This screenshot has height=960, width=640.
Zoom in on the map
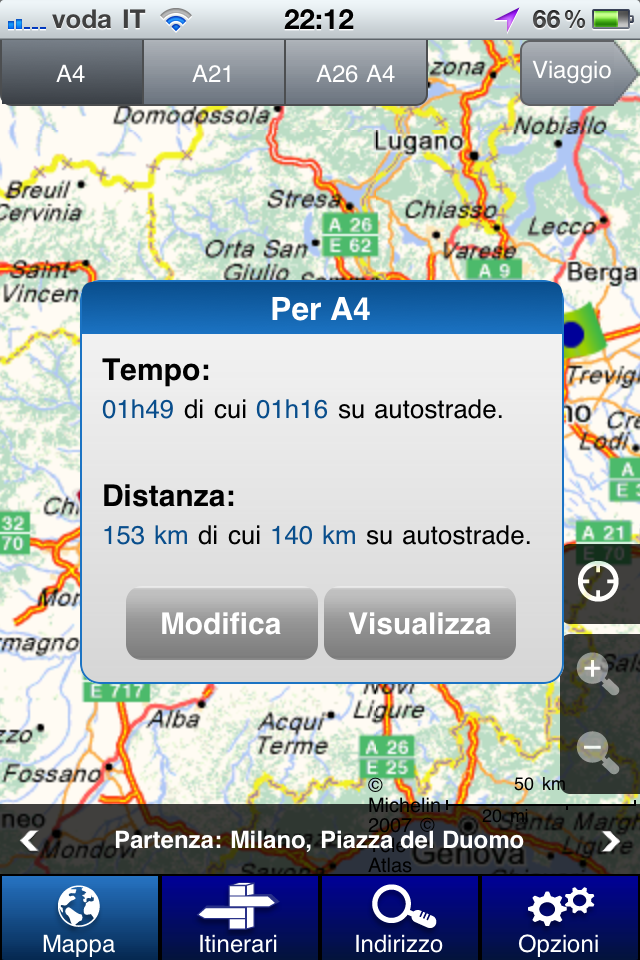click(596, 673)
